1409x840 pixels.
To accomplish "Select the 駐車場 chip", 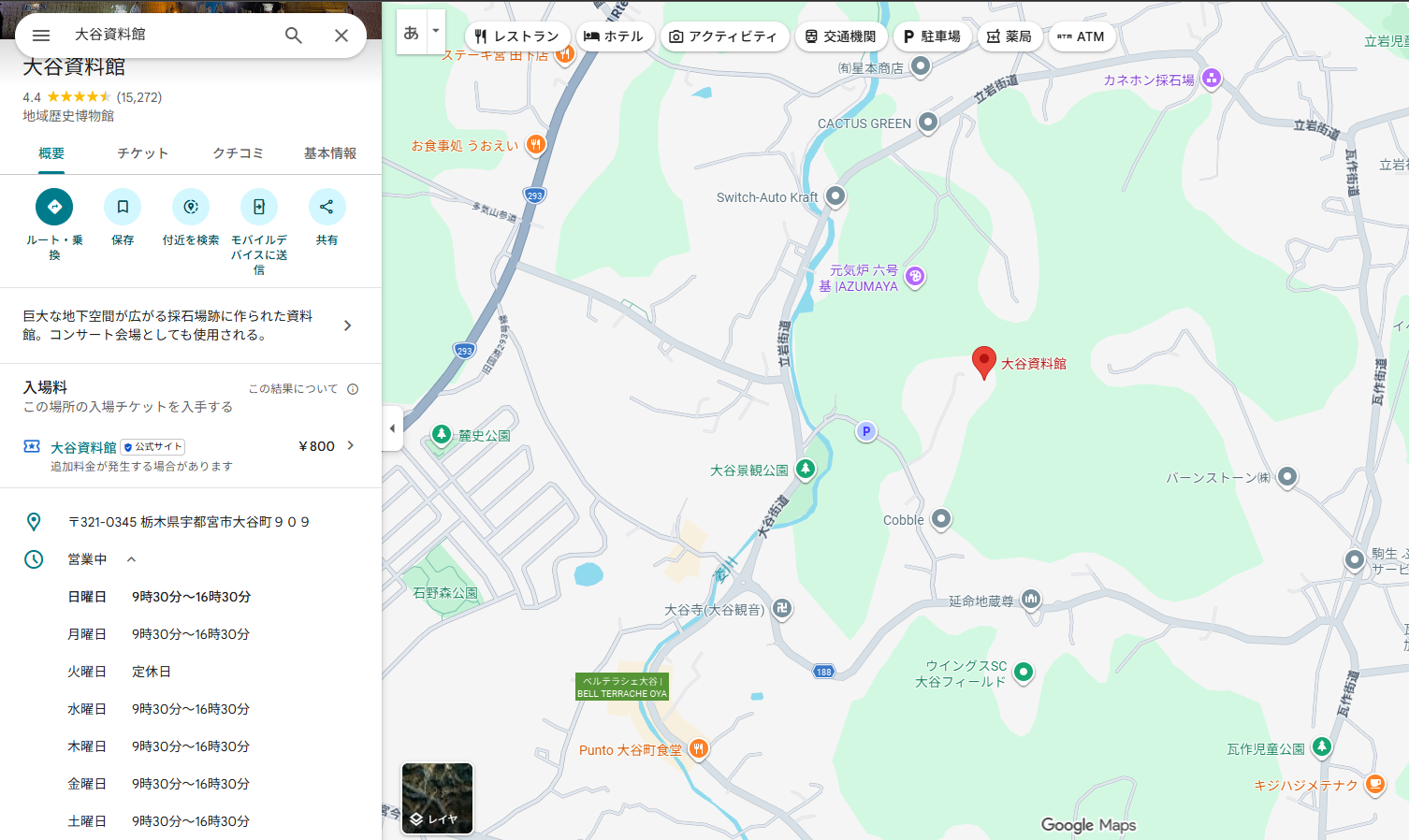I will (932, 36).
